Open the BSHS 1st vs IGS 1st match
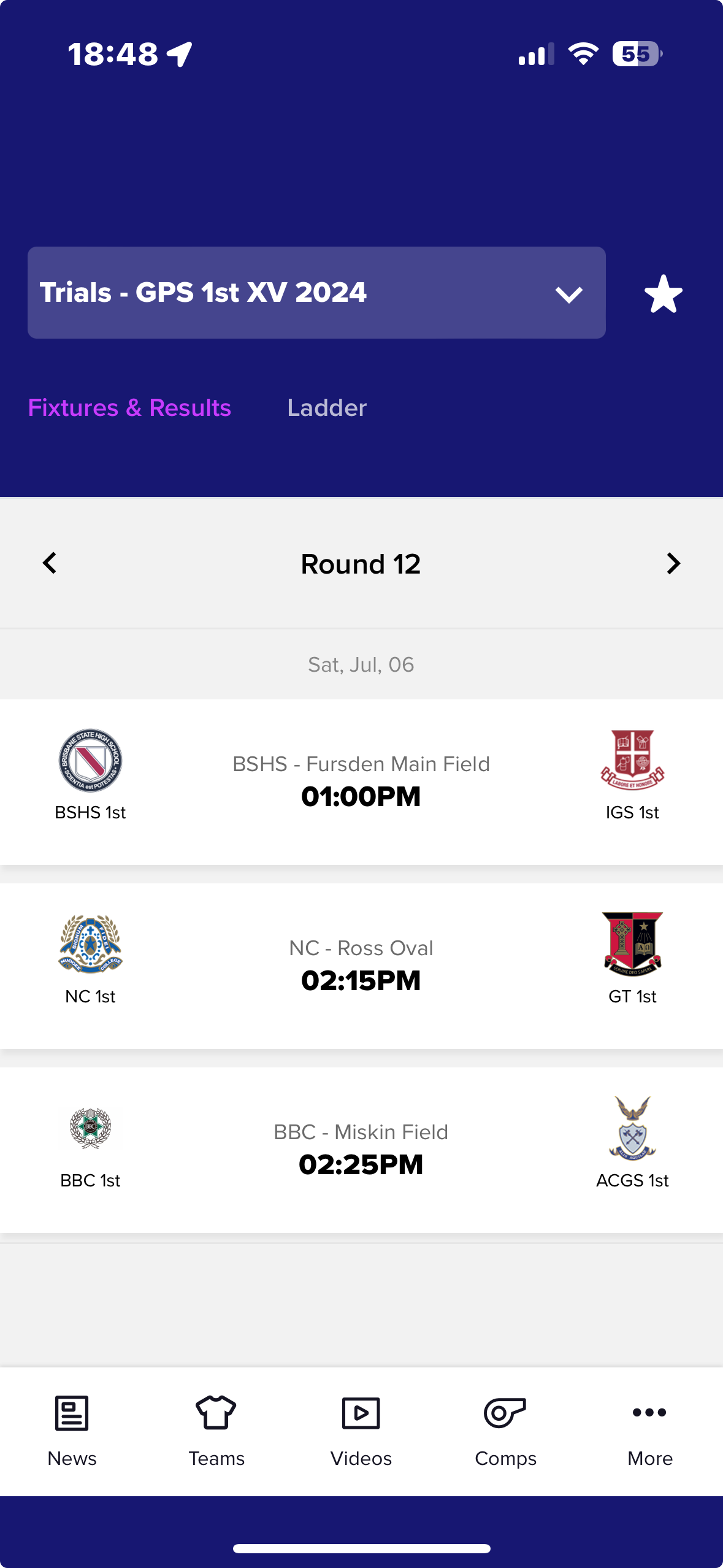The height and width of the screenshot is (1568, 723). pos(361,782)
